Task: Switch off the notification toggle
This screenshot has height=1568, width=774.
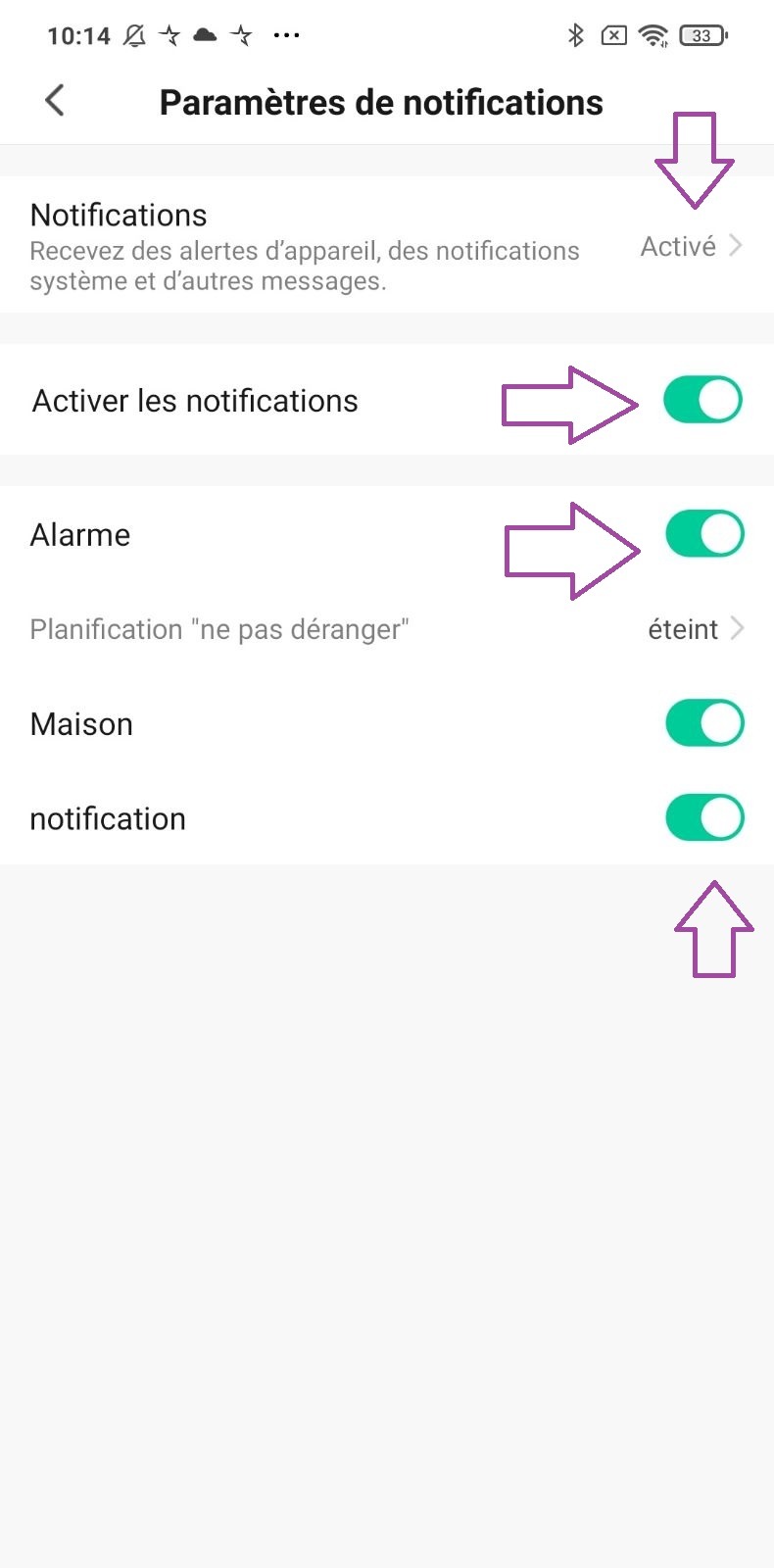Action: [x=704, y=818]
